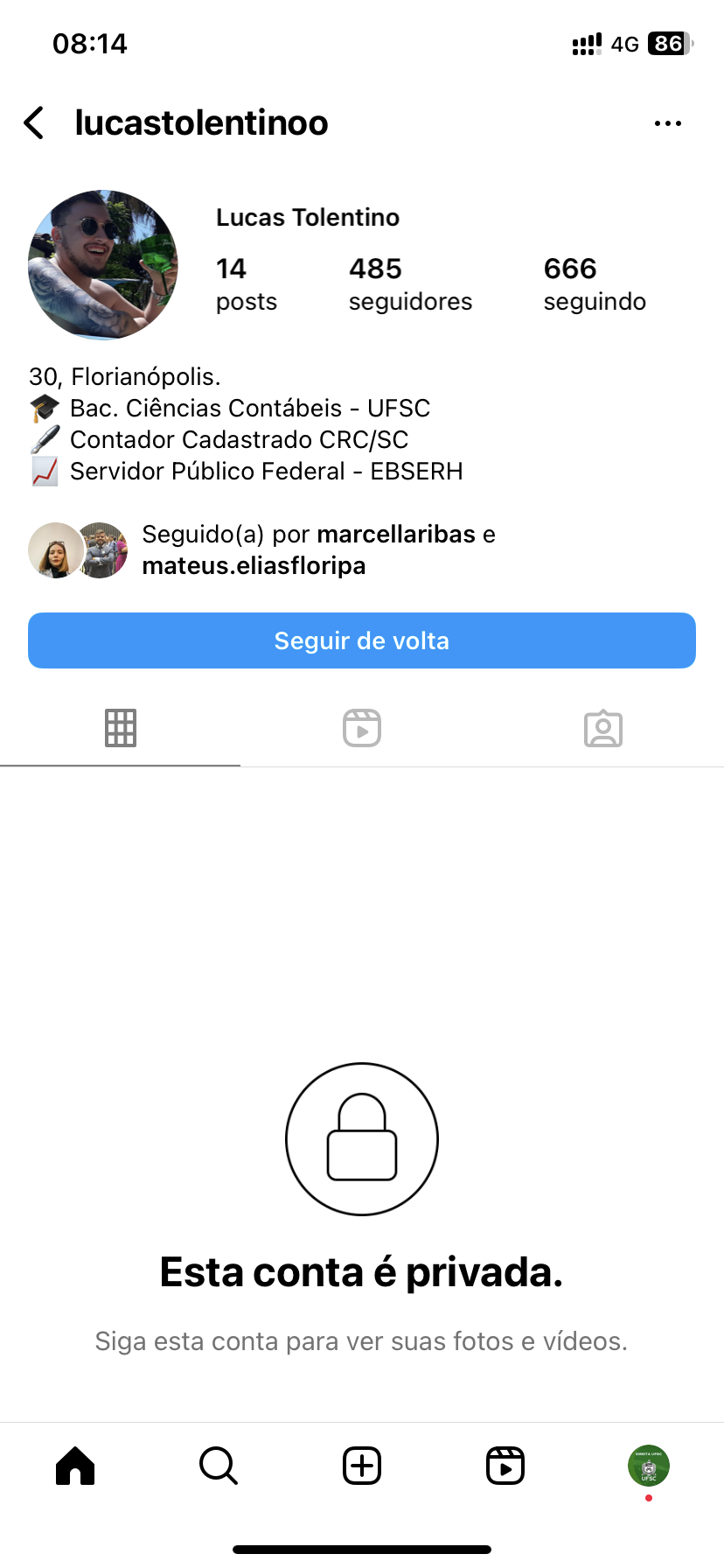Open the 666 seguindo list
The width and height of the screenshot is (724, 1568).
click(595, 284)
